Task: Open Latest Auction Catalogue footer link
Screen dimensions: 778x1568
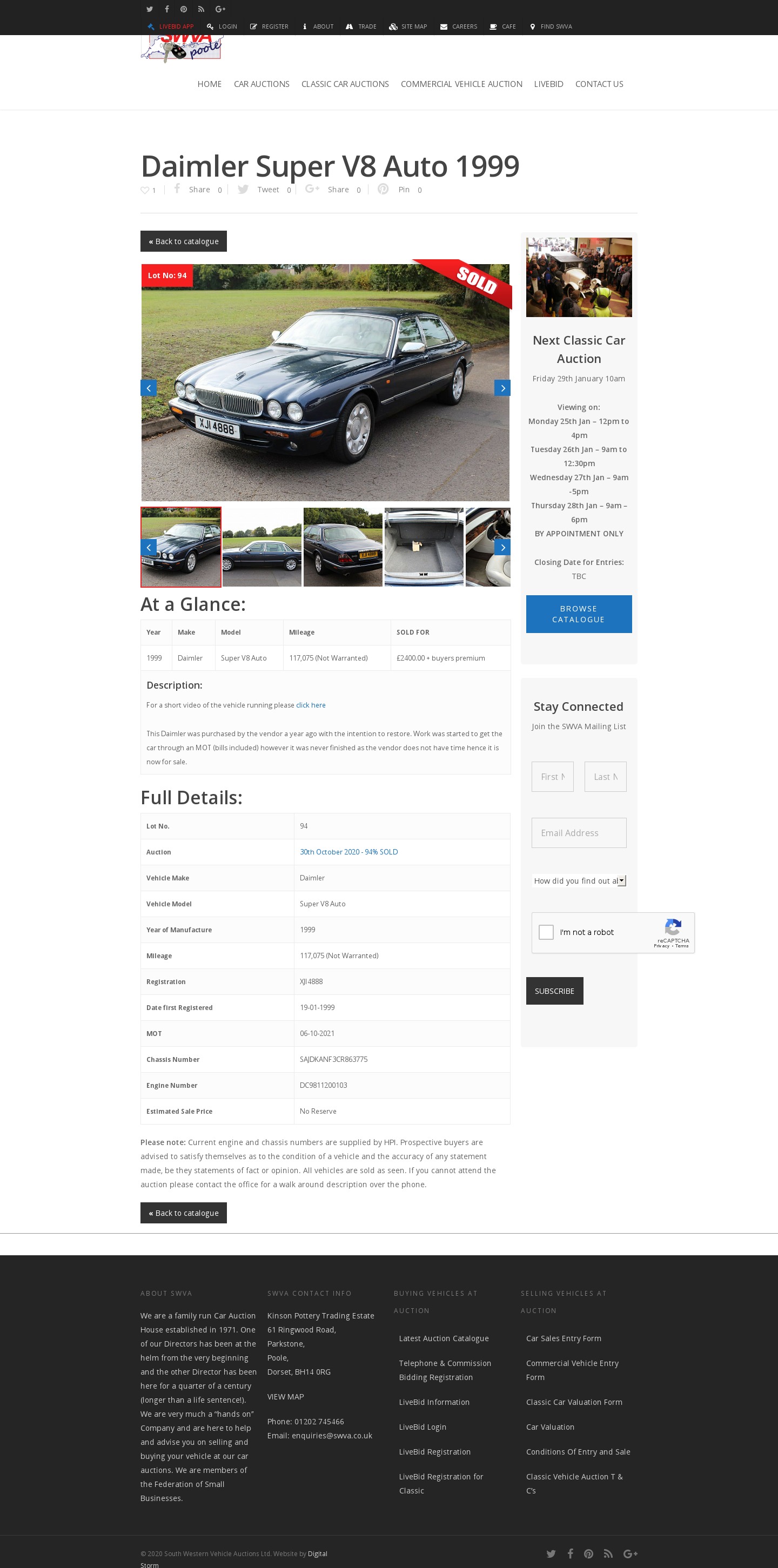Action: [x=443, y=1338]
